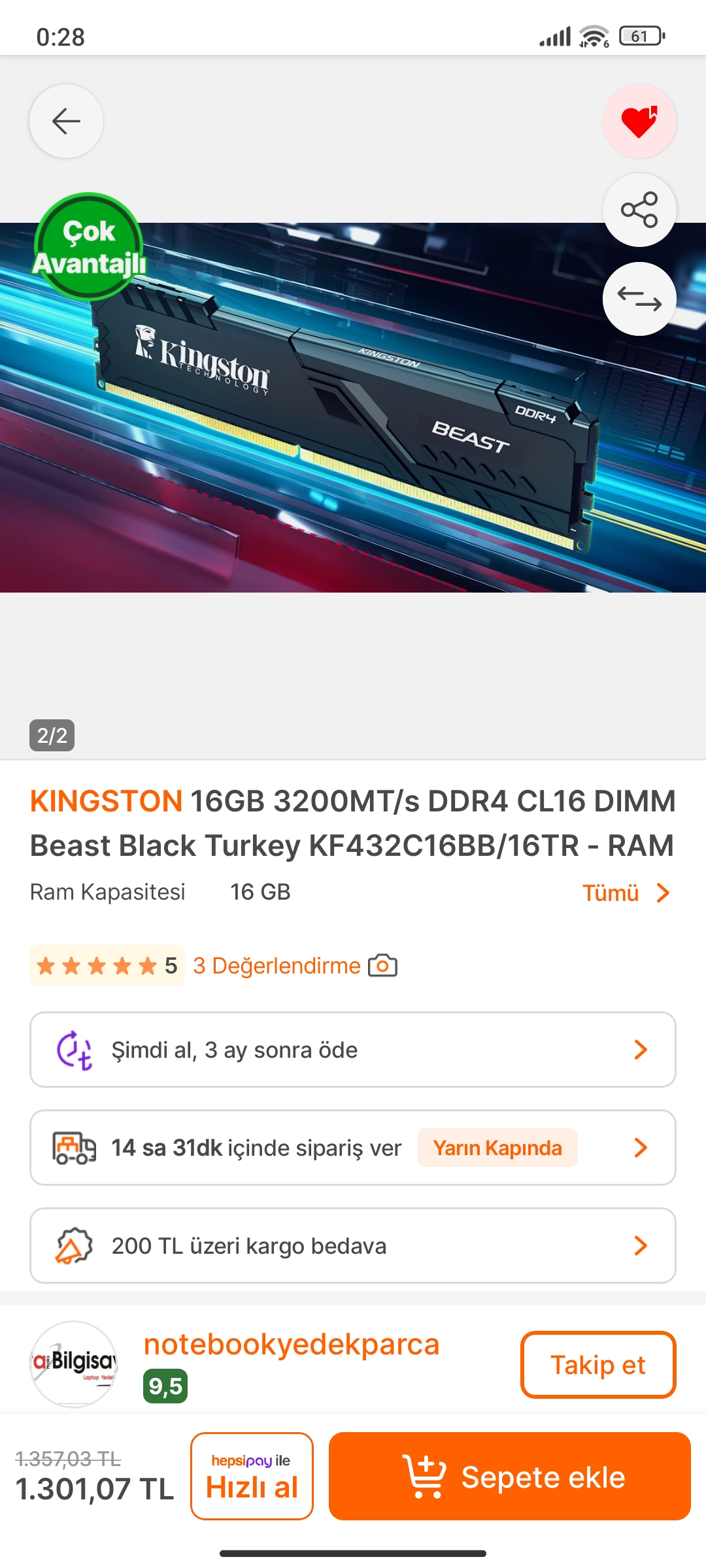This screenshot has height=1568, width=706.
Task: Open the 3 Değerlendirme reviews
Action: pos(277,966)
